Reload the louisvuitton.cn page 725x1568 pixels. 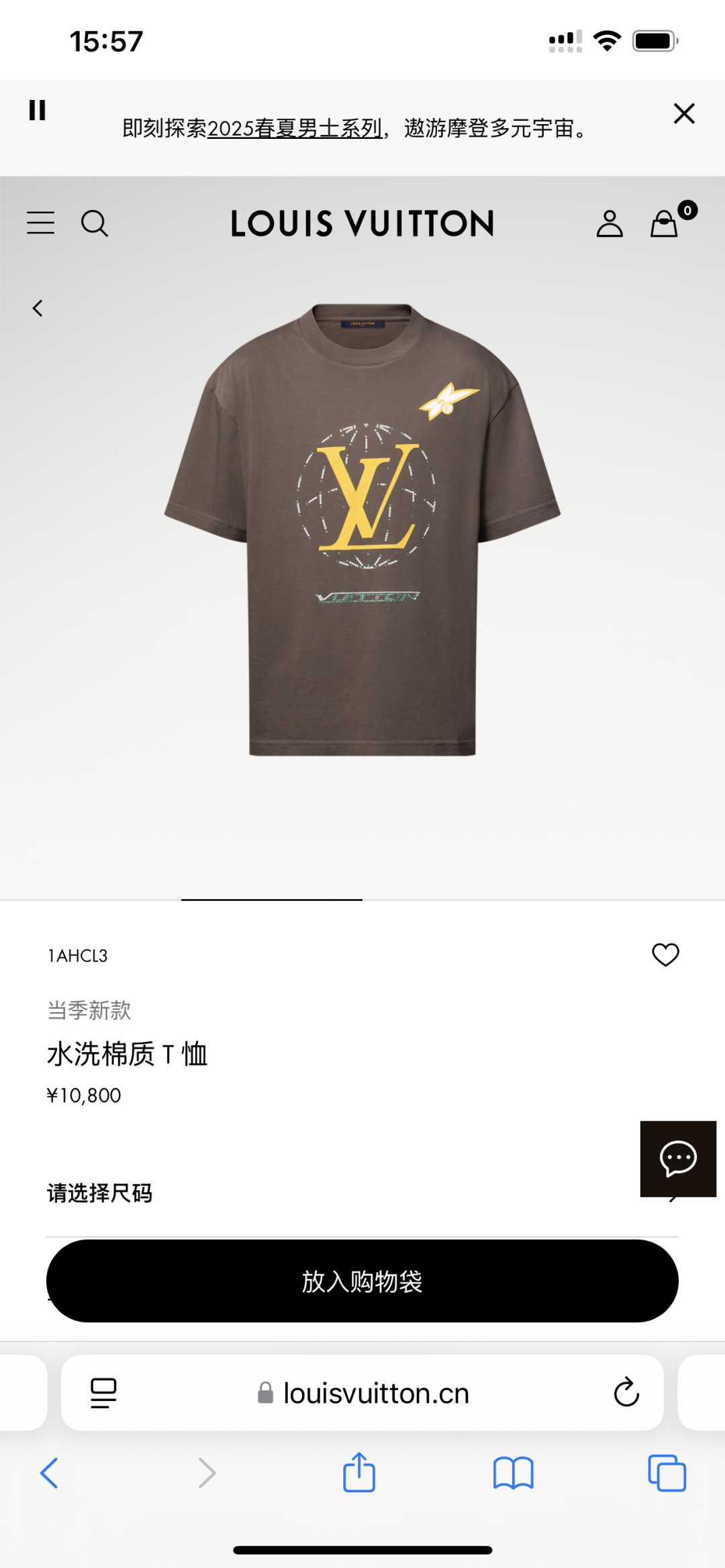coord(626,1393)
